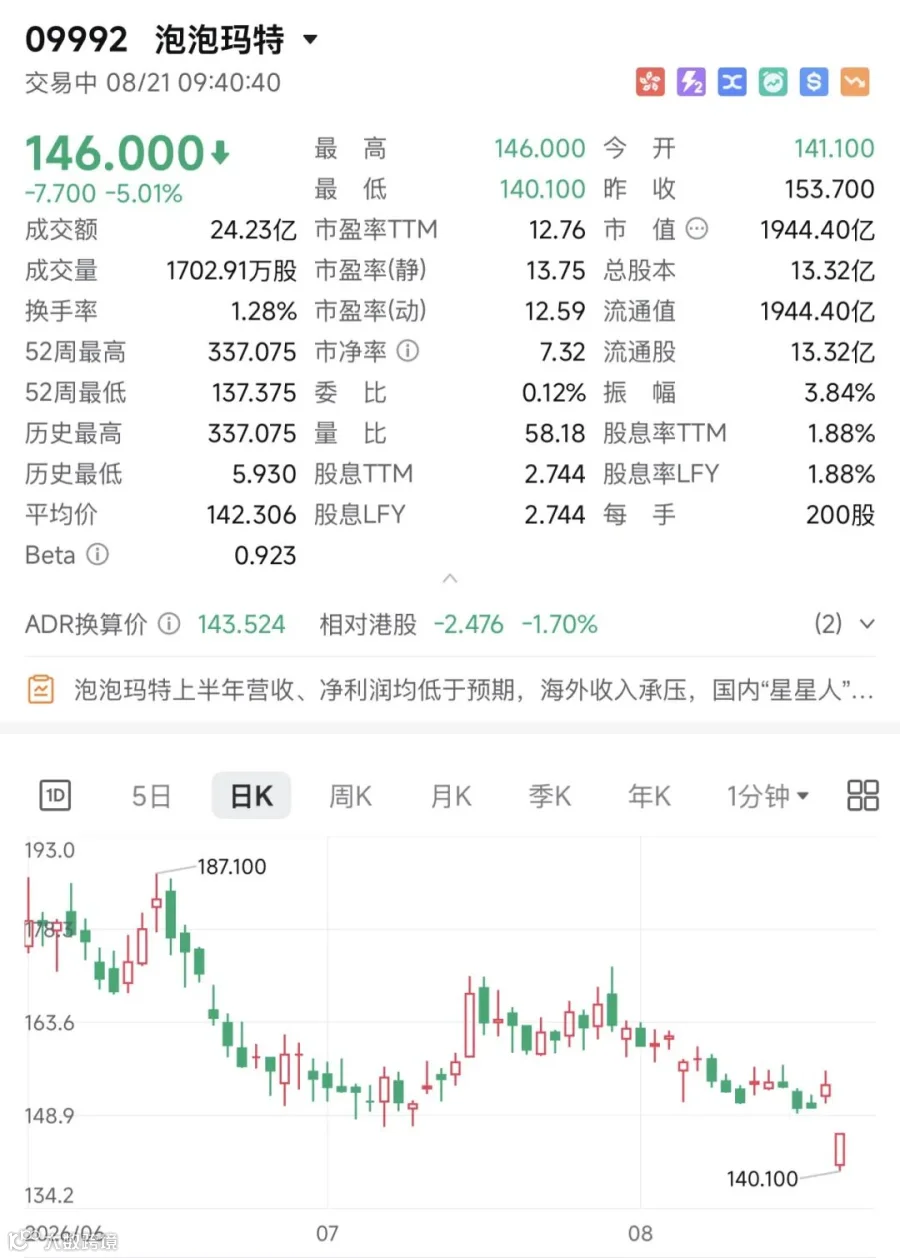Select the 日K chart tab
The width and height of the screenshot is (900, 1258).
(251, 796)
